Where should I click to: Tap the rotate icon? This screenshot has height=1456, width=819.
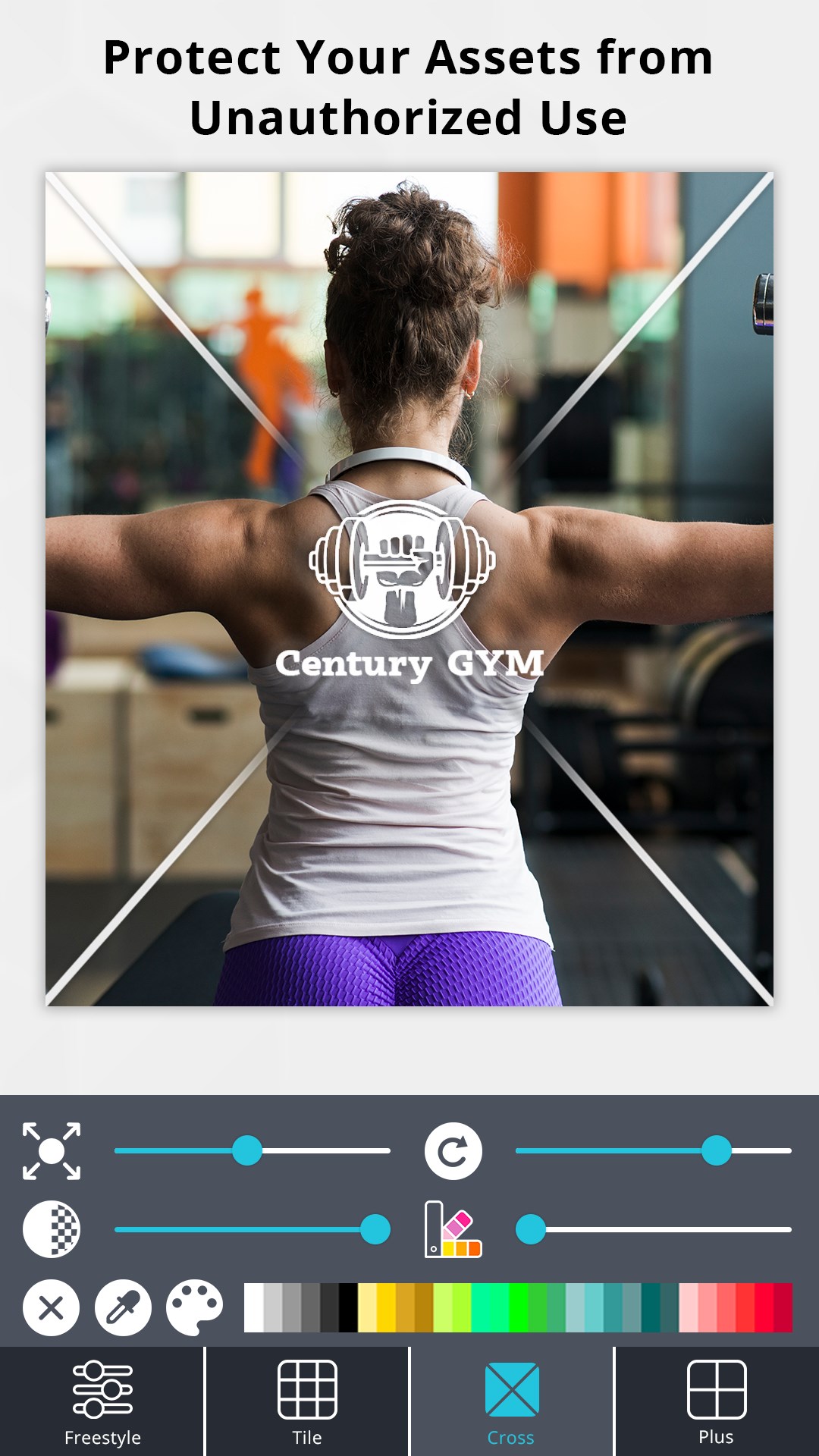453,1151
